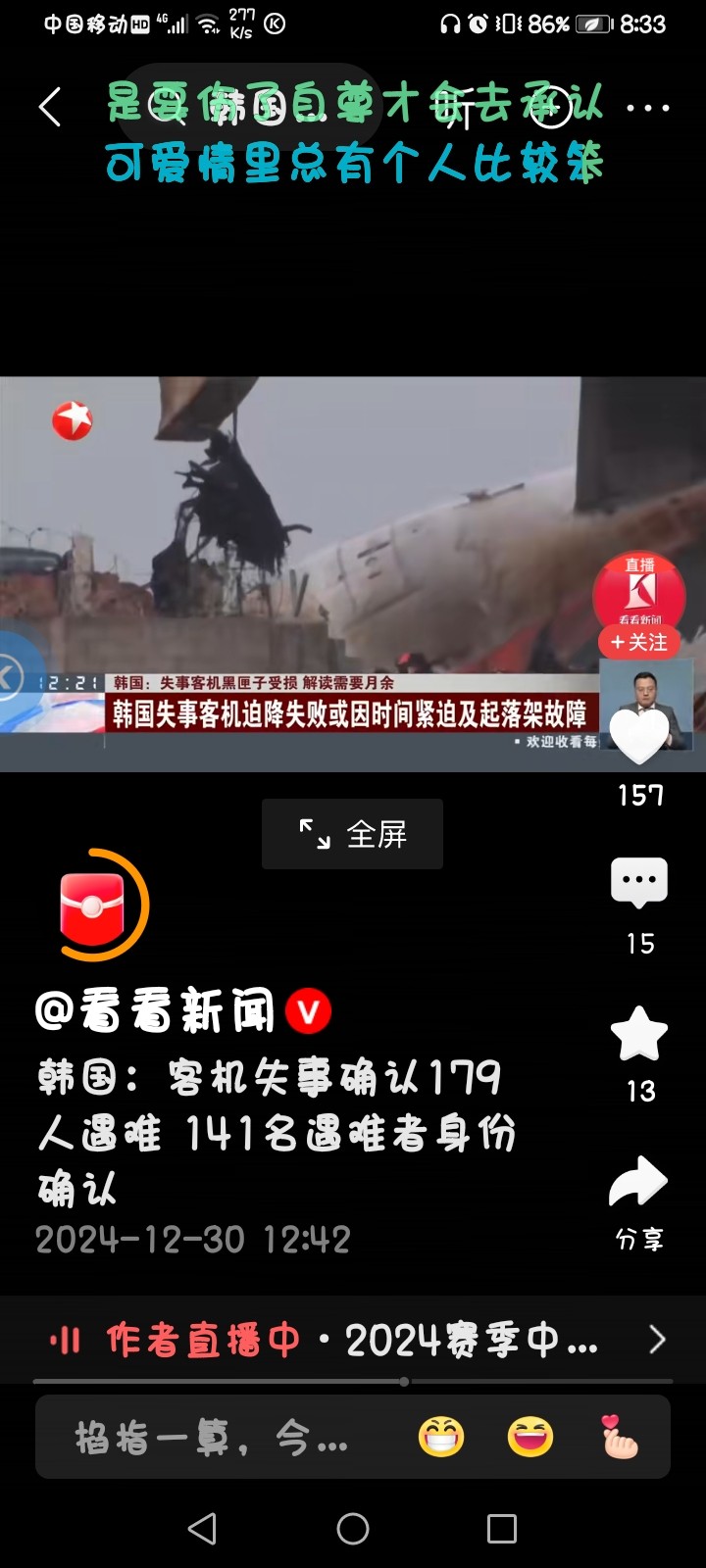The height and width of the screenshot is (1568, 706).
Task: Switch the video to 全屏 fullscreen
Action: [352, 834]
